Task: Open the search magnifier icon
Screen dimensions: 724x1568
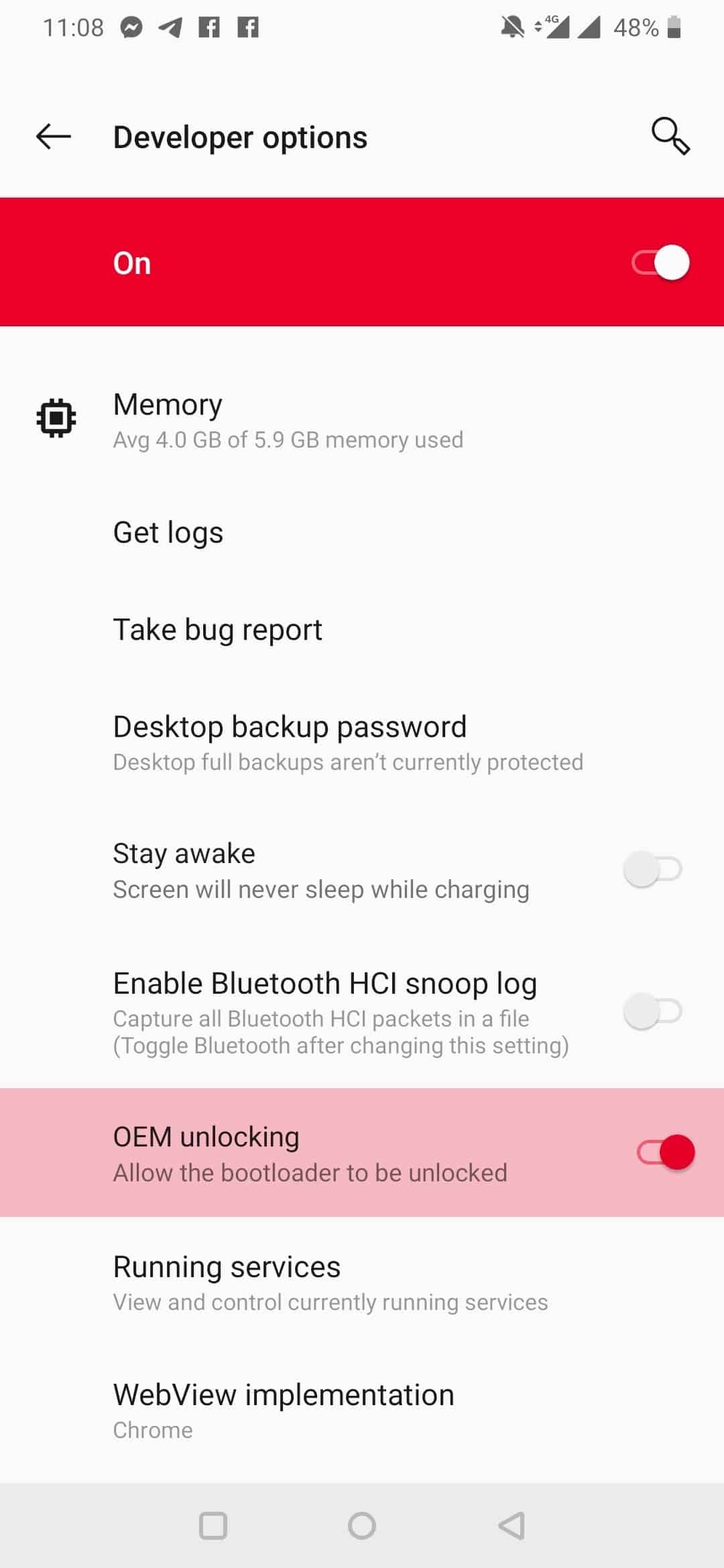Action: click(x=670, y=136)
